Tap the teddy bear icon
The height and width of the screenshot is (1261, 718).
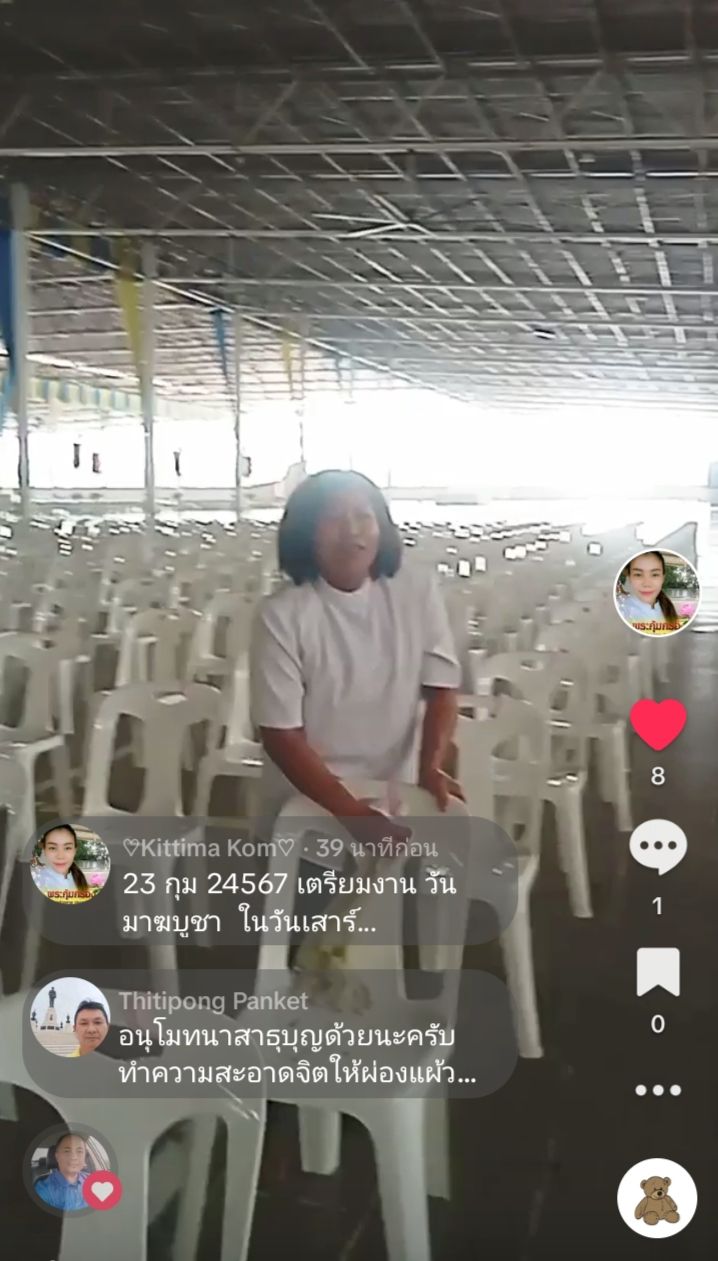[657, 1198]
